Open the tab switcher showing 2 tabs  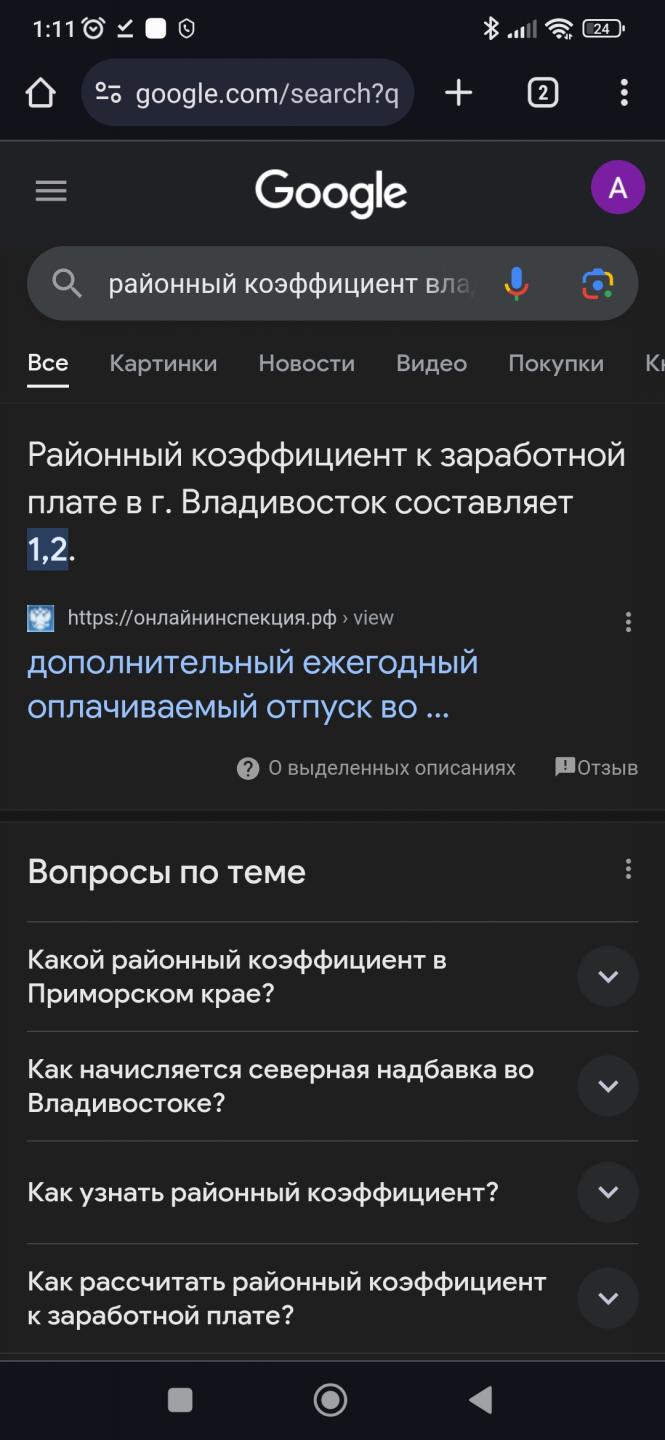point(542,93)
